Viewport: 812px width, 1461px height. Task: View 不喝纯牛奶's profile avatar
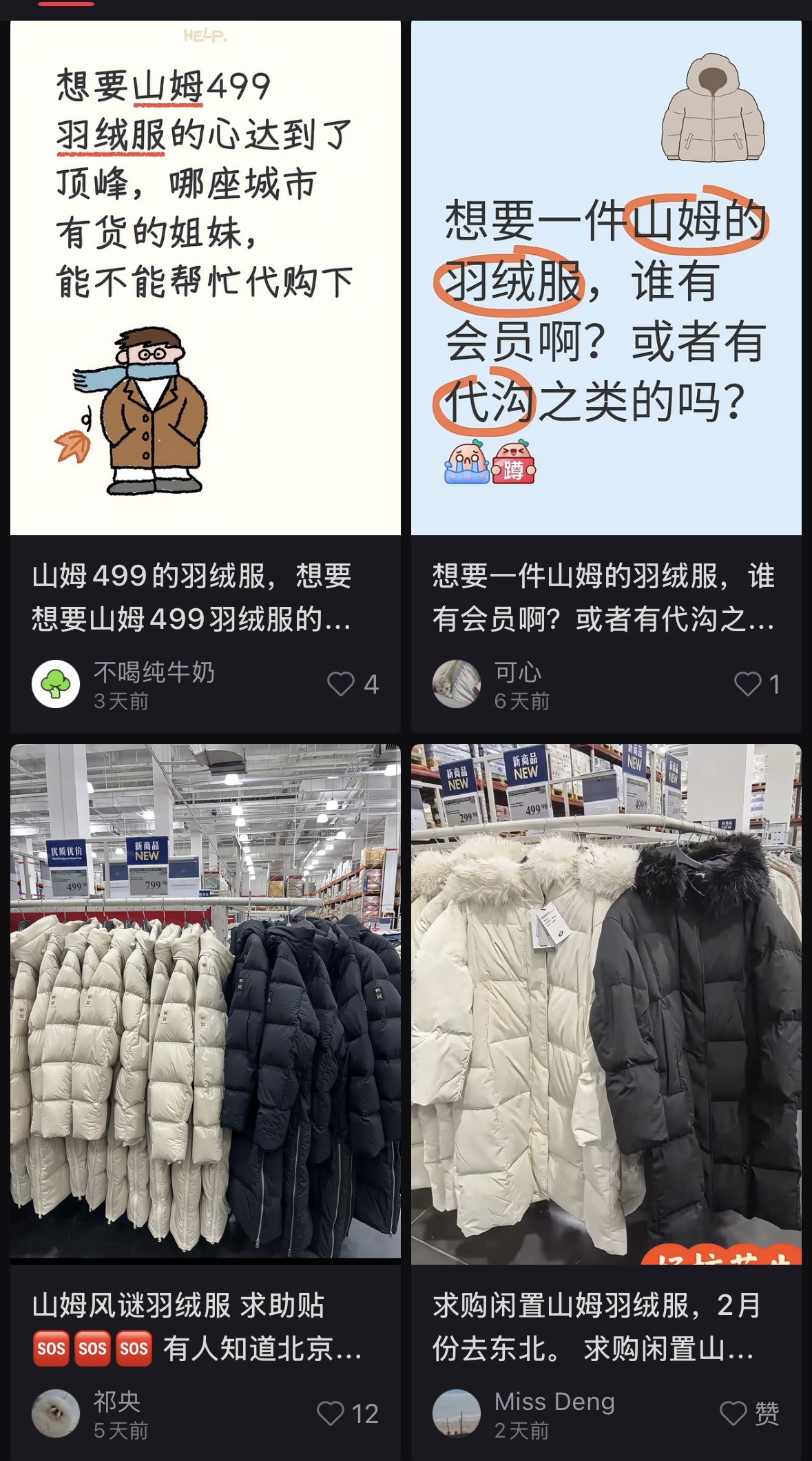56,684
